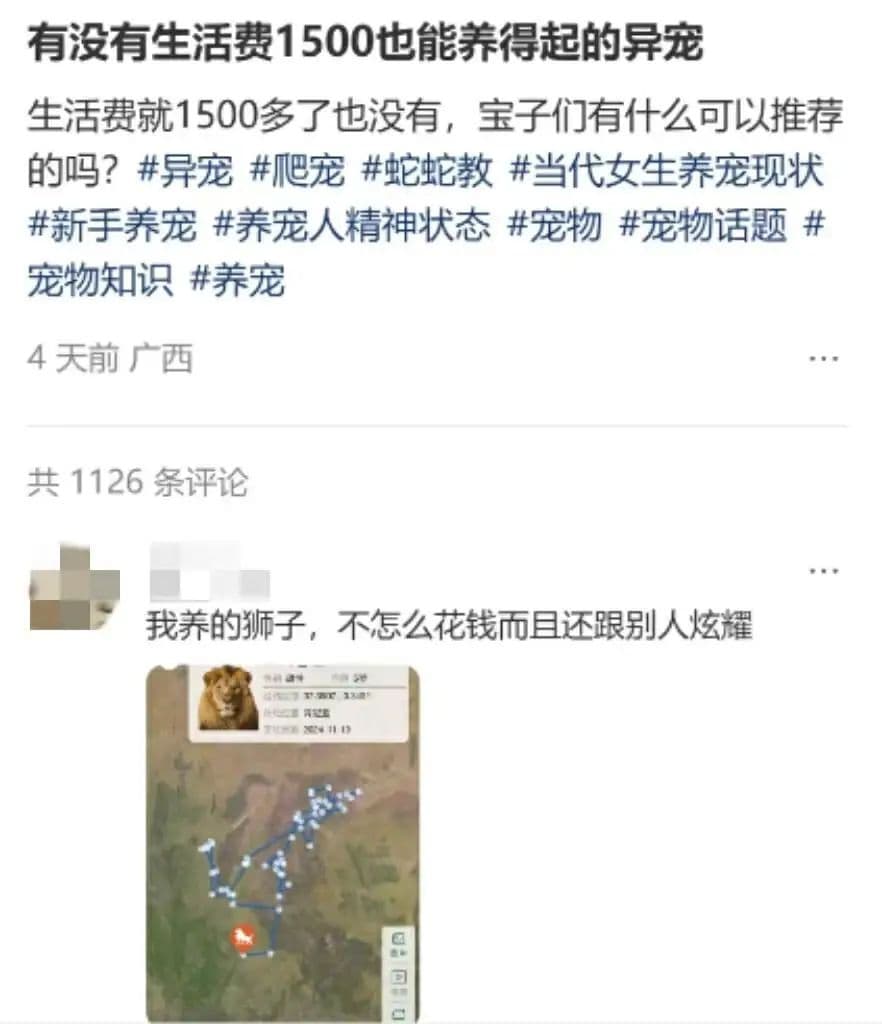
Task: Enlarge the lion tracking map image
Action: click(x=282, y=842)
